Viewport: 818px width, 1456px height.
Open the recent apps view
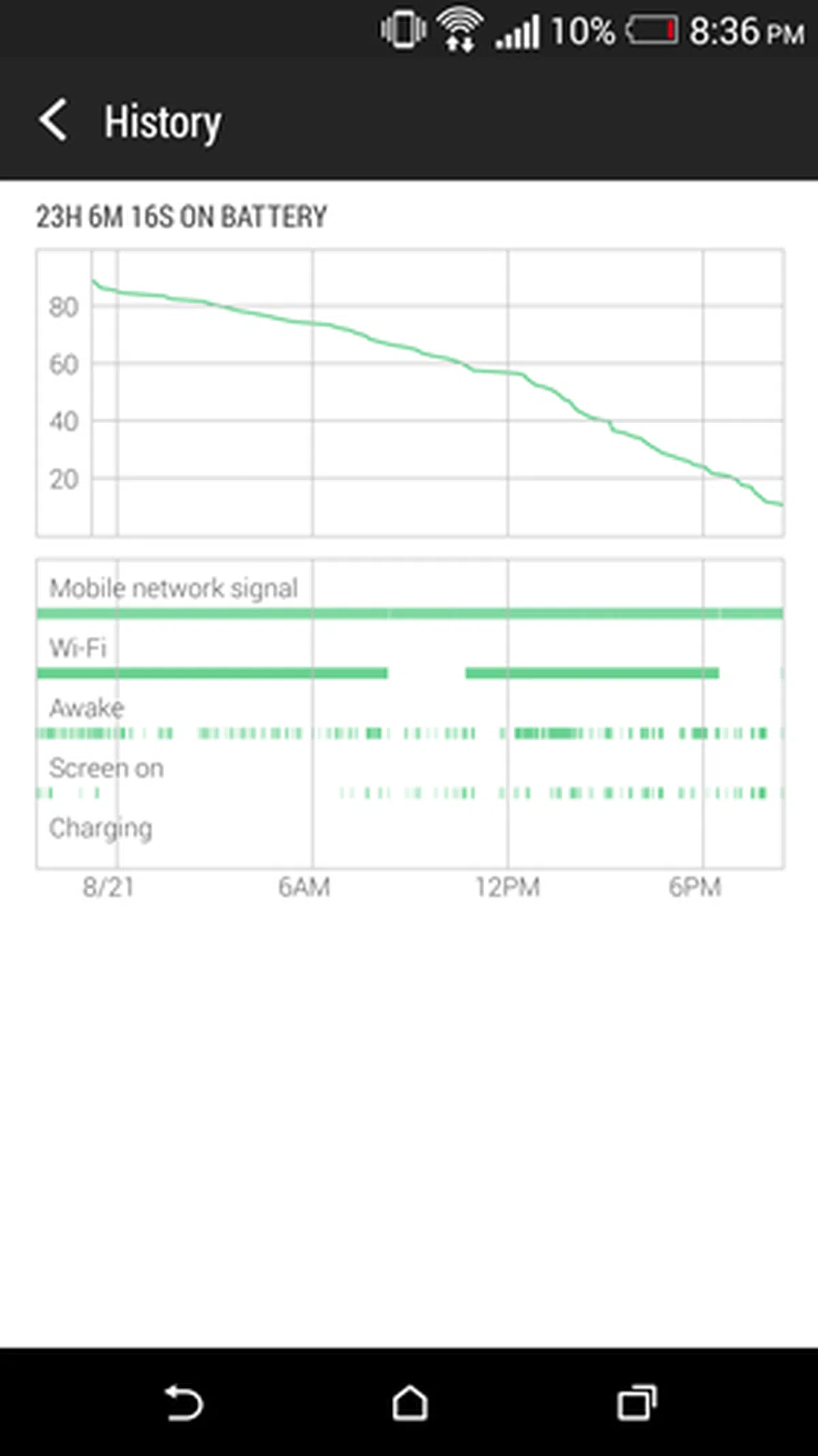click(x=636, y=1403)
